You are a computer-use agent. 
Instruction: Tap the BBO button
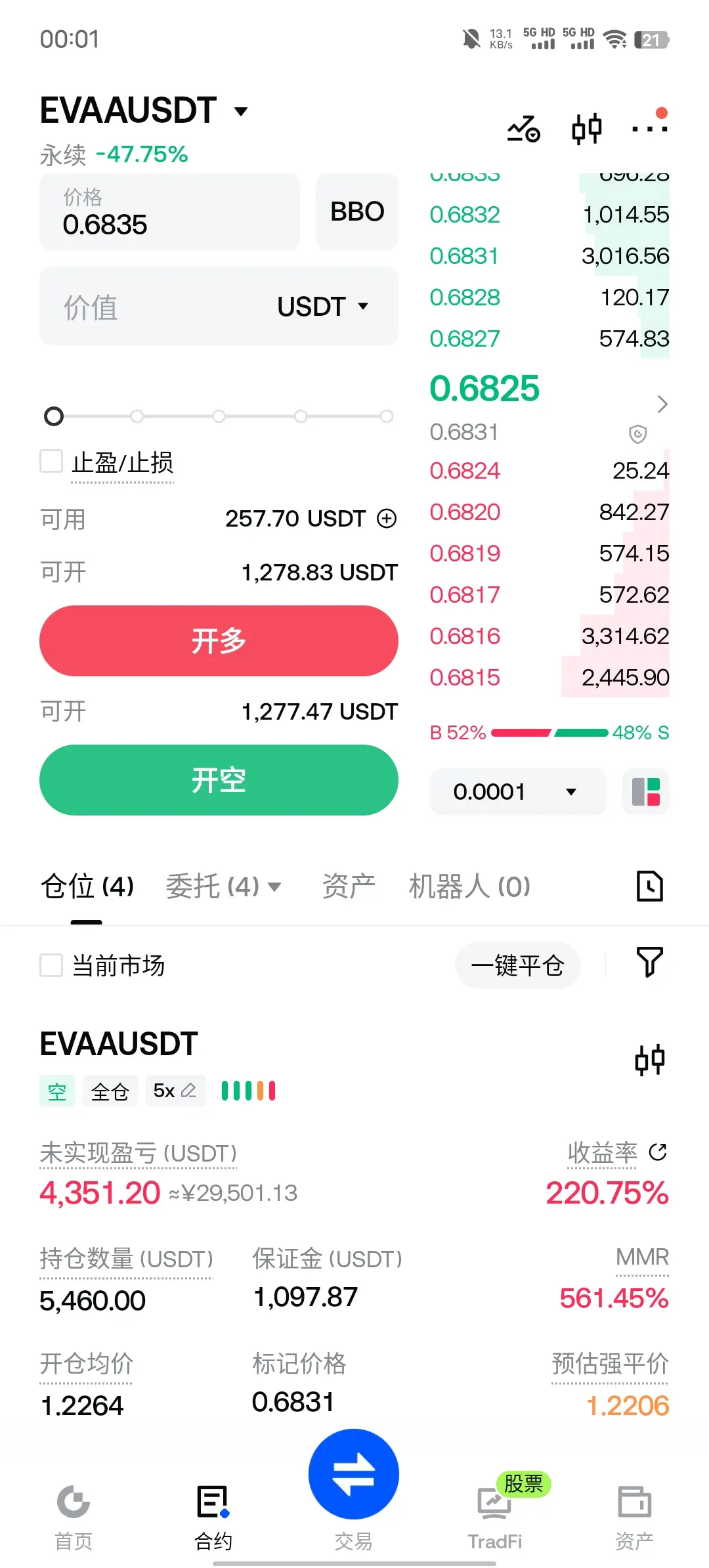(357, 212)
